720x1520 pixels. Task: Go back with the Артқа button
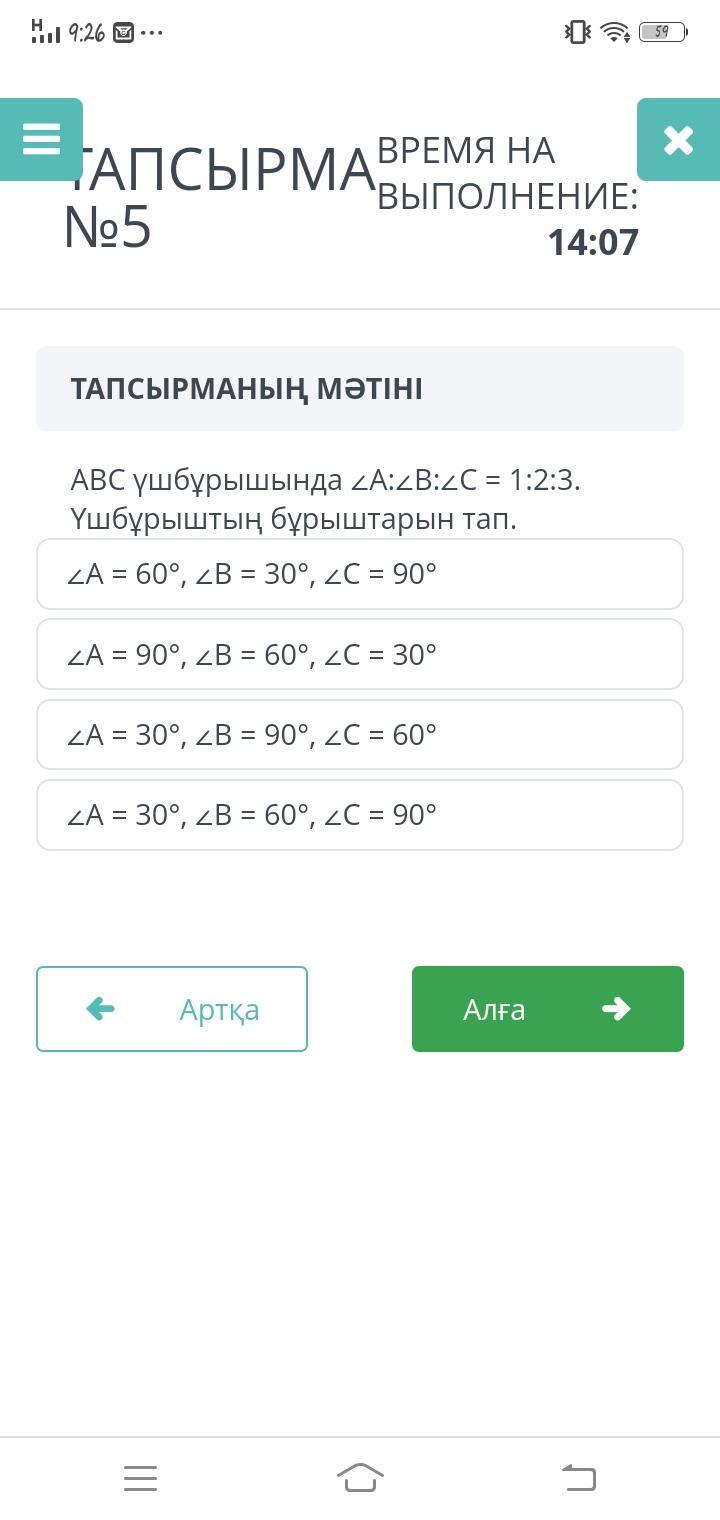click(x=172, y=1009)
